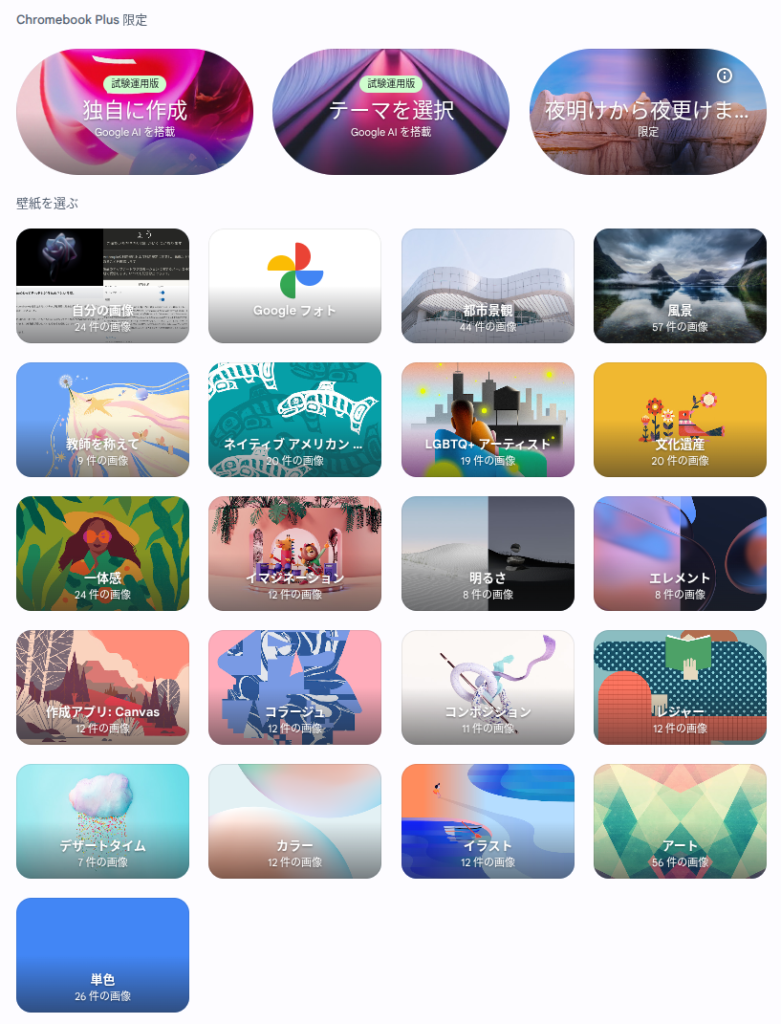Tap the info icon on 夜明けから夜更けまで

(x=725, y=76)
